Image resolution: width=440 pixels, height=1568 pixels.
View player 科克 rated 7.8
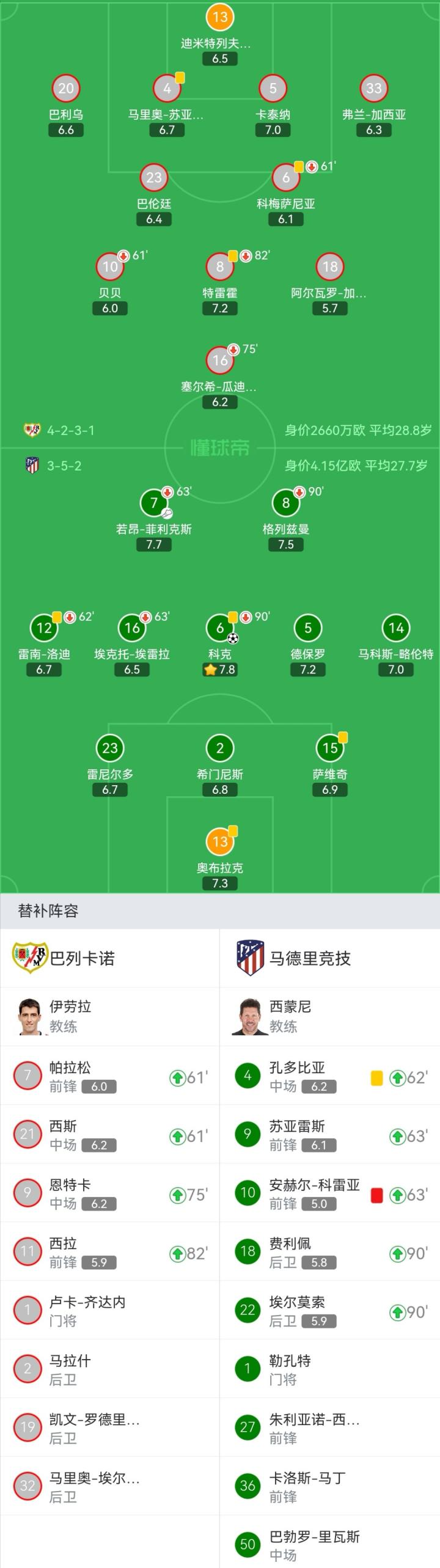pos(220,628)
